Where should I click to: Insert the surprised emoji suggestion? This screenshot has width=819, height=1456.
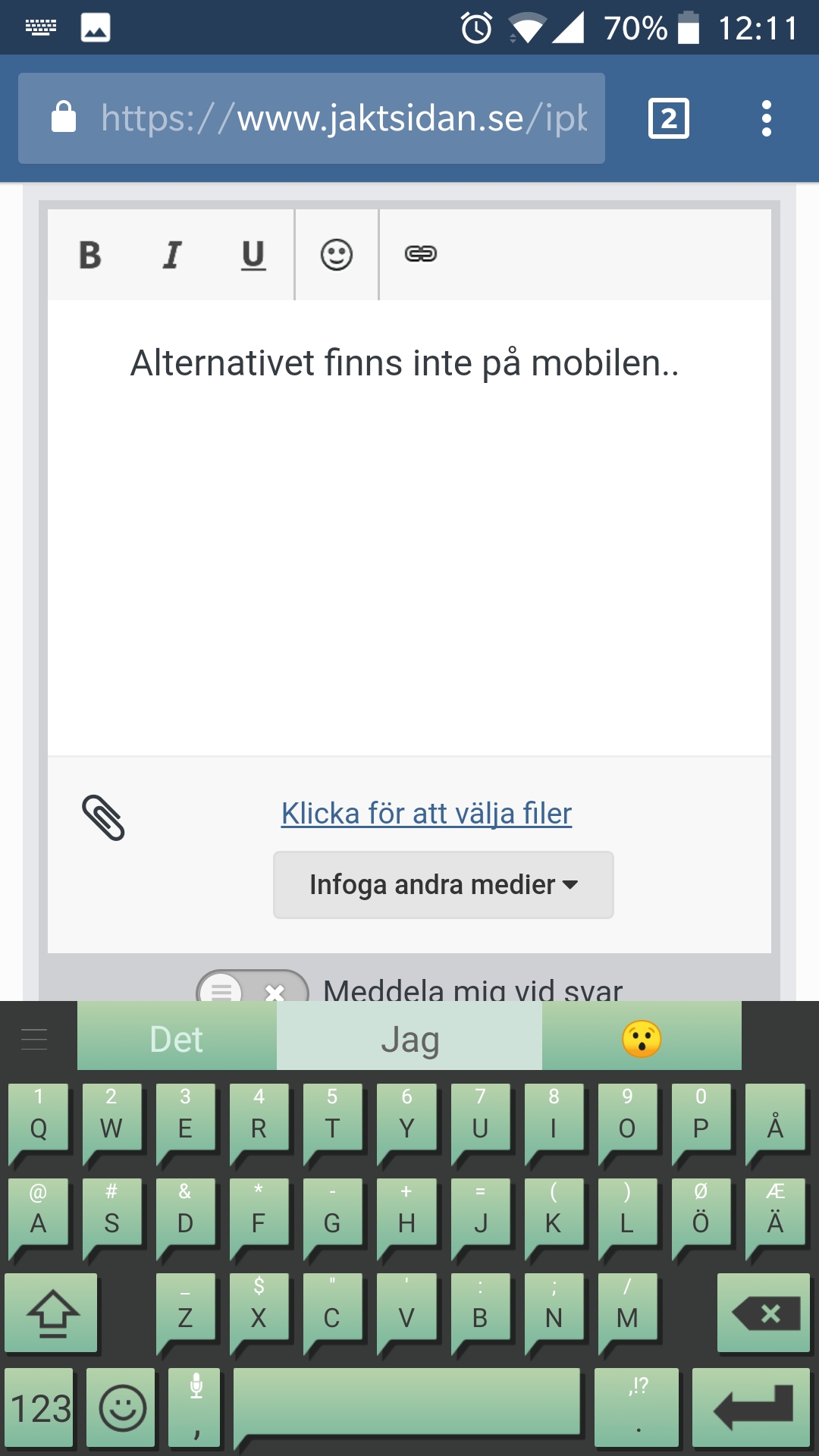642,1039
